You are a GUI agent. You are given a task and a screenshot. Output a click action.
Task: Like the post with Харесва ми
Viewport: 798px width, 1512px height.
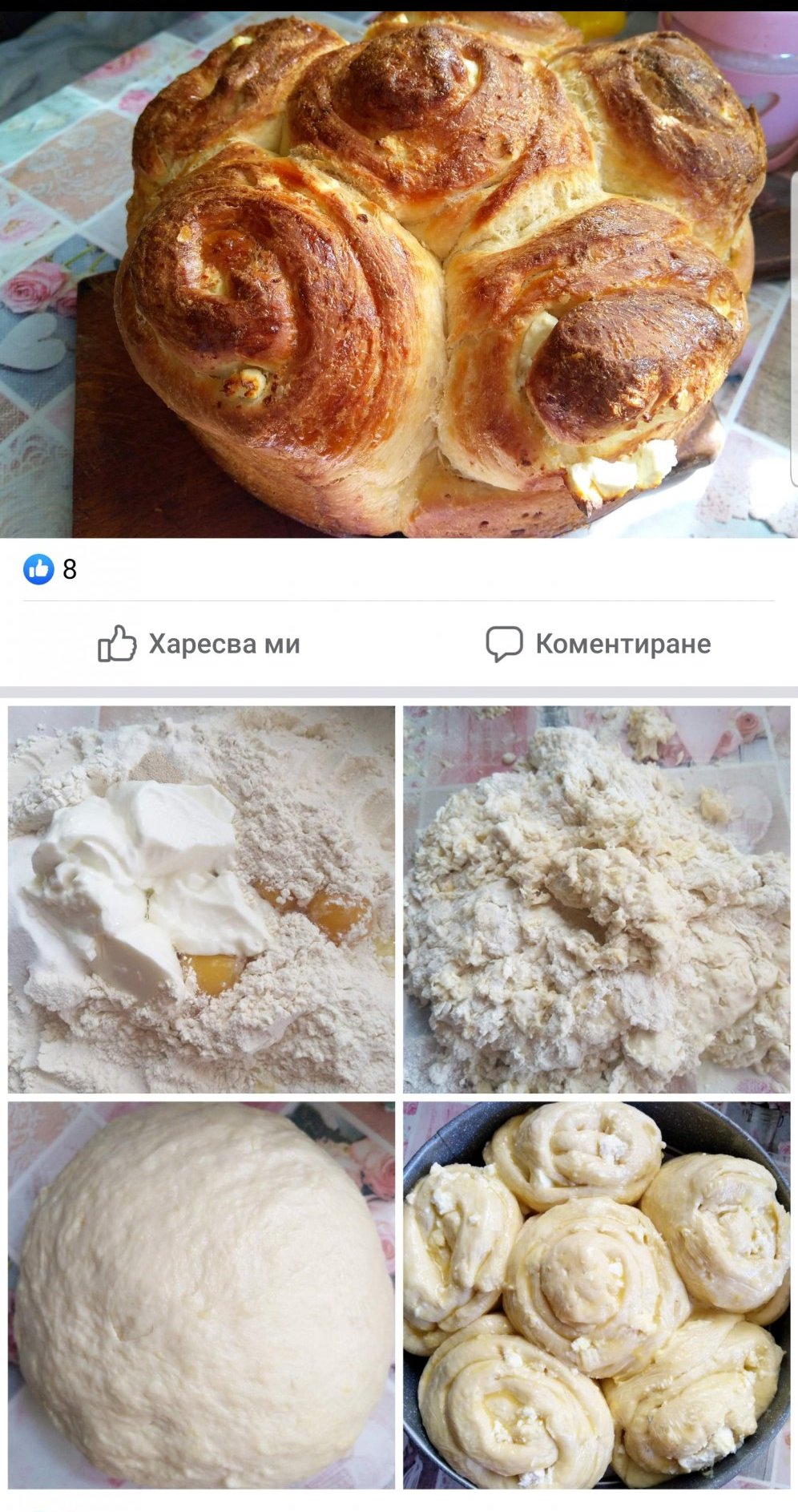click(199, 644)
